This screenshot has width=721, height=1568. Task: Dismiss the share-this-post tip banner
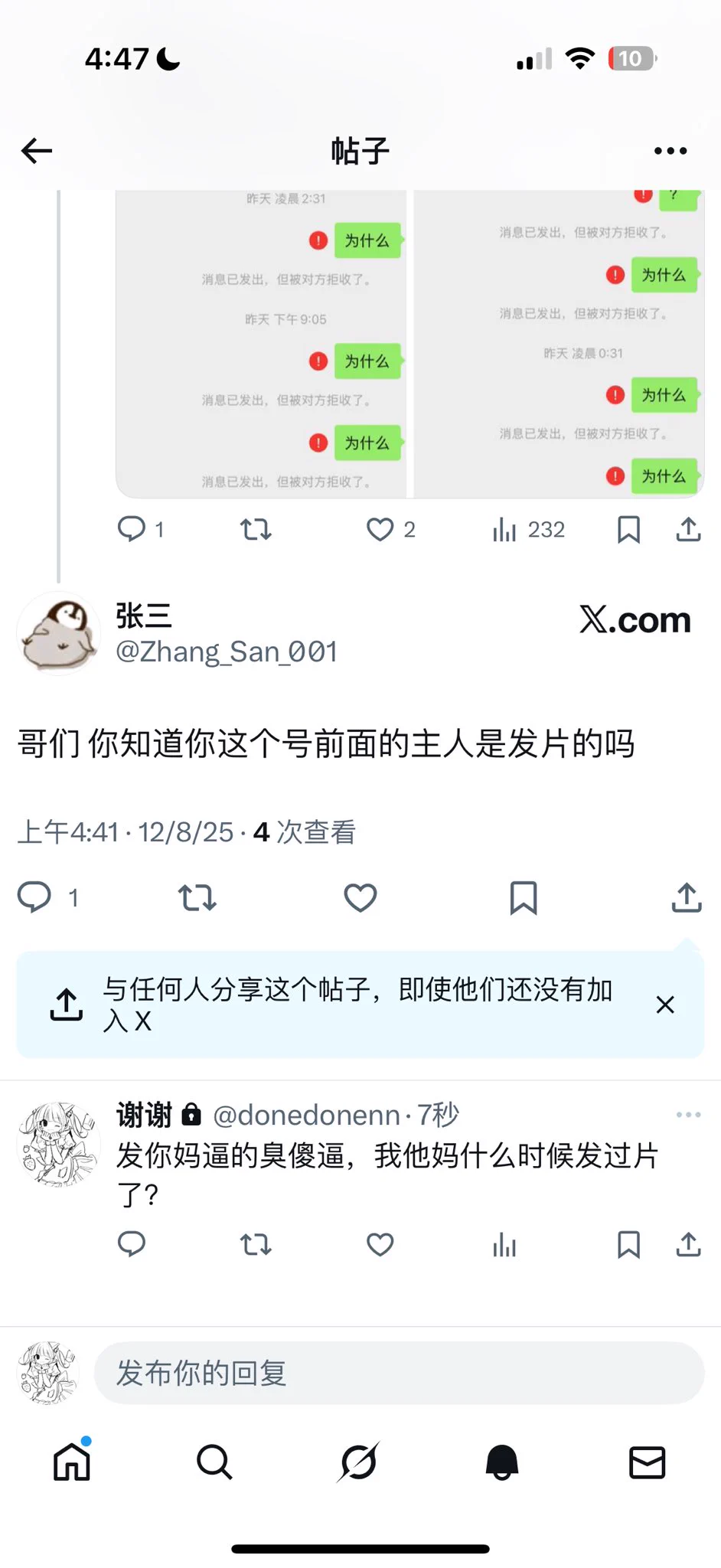tap(665, 1004)
